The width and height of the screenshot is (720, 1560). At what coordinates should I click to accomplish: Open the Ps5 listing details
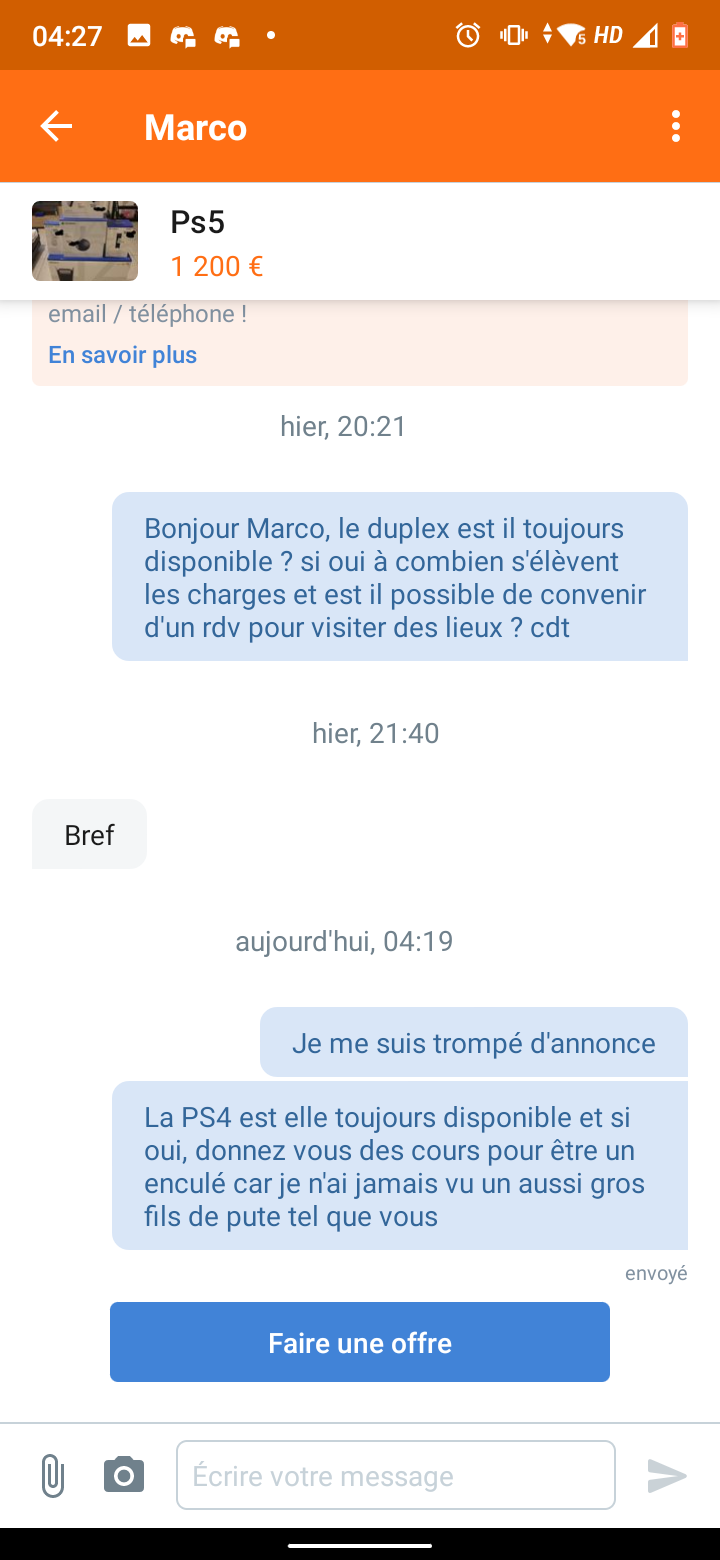(x=216, y=241)
